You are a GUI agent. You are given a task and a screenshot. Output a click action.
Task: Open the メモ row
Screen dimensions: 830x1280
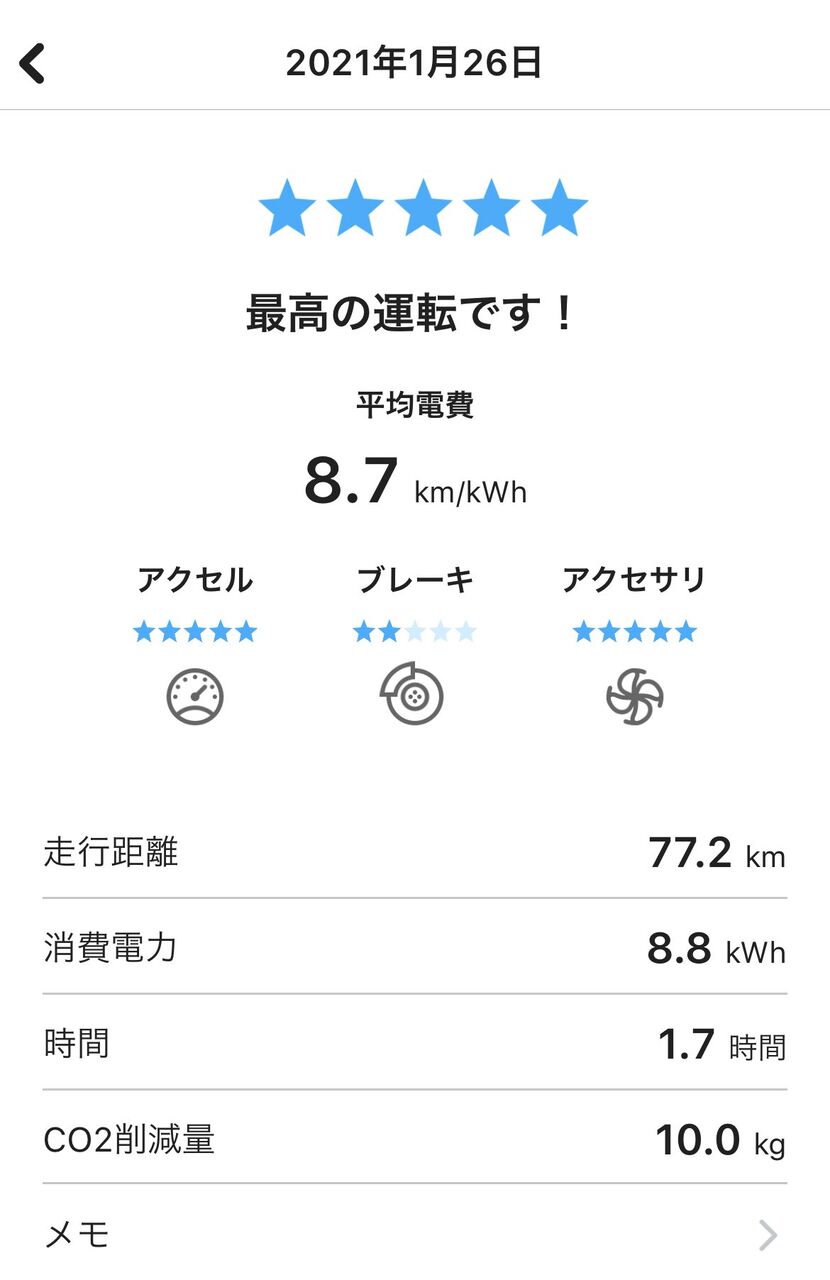(414, 1235)
